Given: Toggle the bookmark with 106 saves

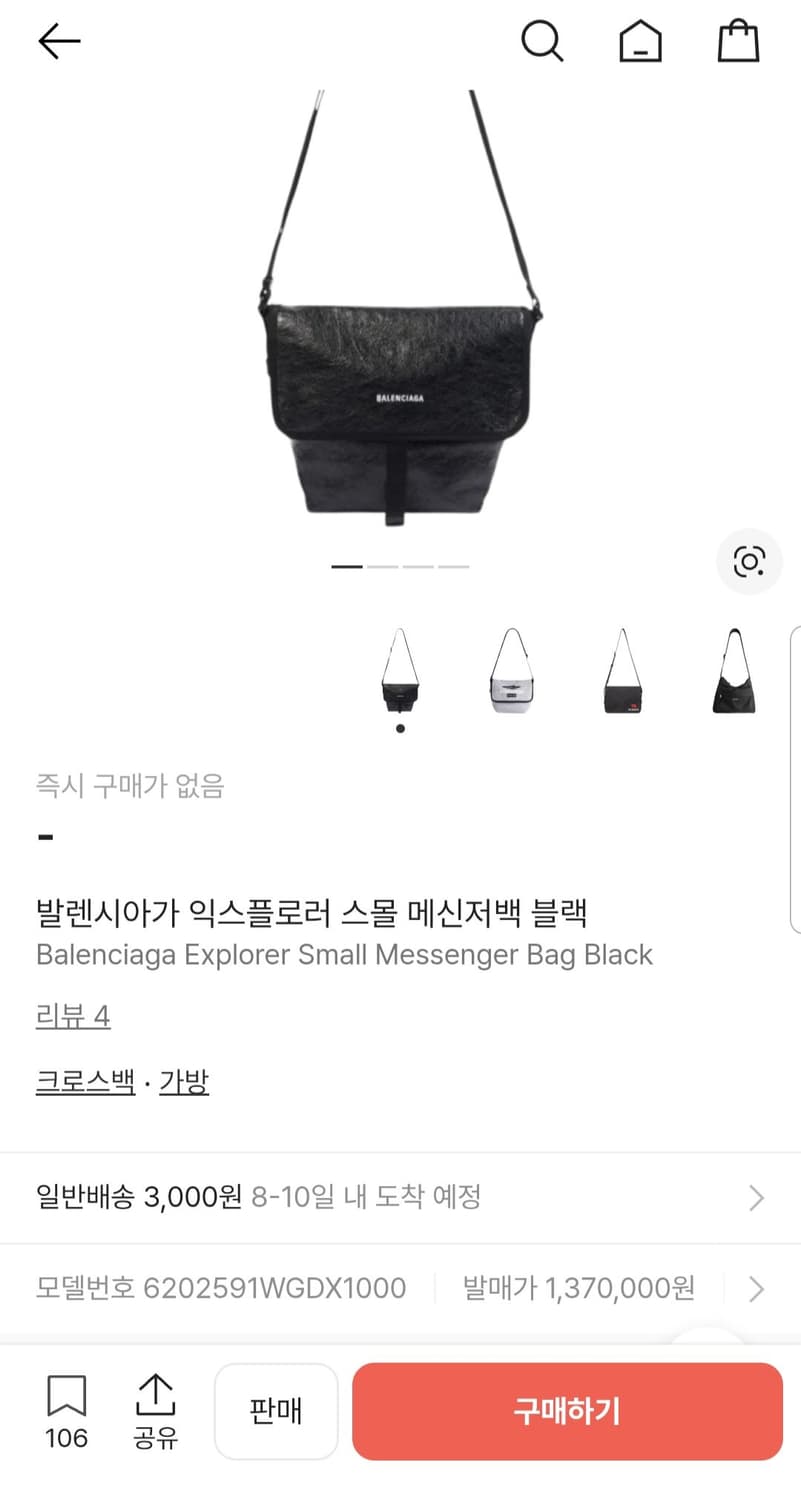Looking at the screenshot, I should (65, 1410).
